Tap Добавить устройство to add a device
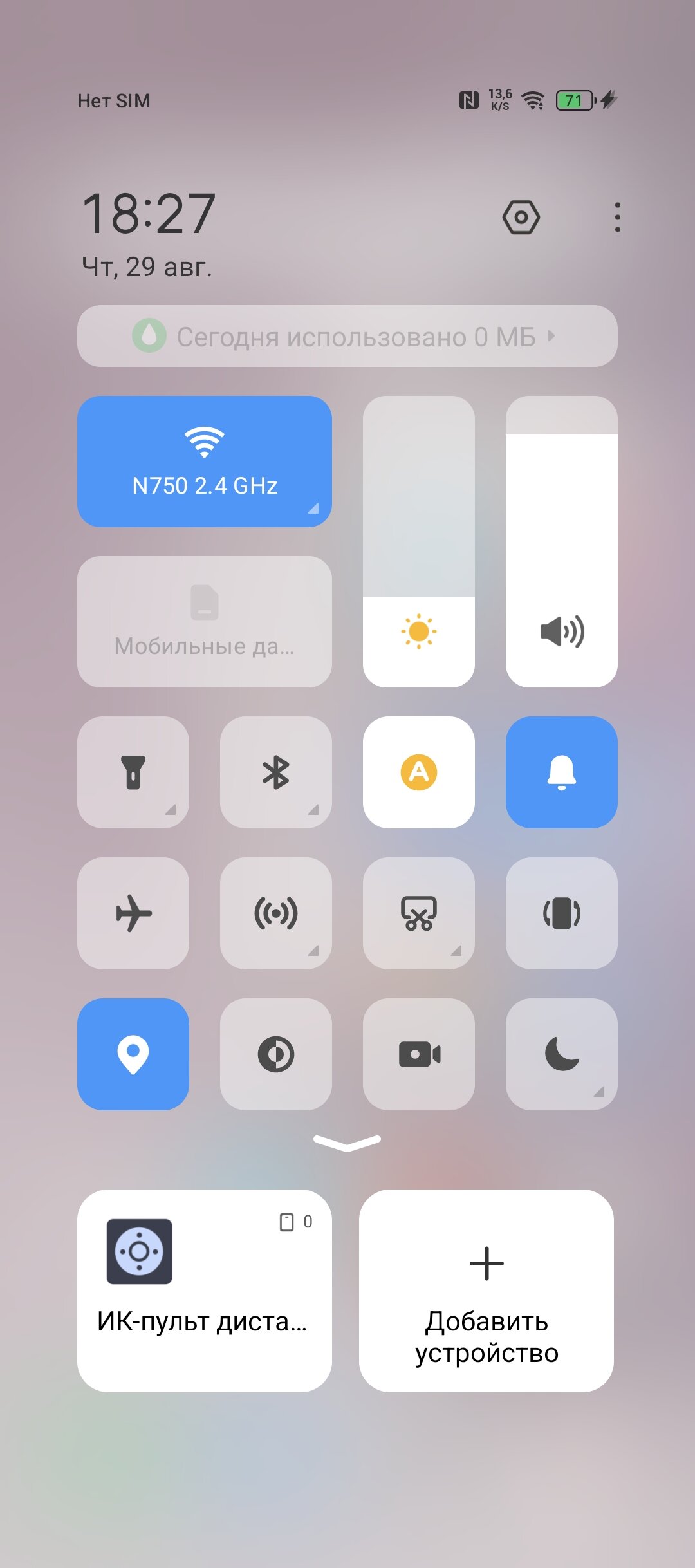The width and height of the screenshot is (695, 1568). pos(486,1291)
